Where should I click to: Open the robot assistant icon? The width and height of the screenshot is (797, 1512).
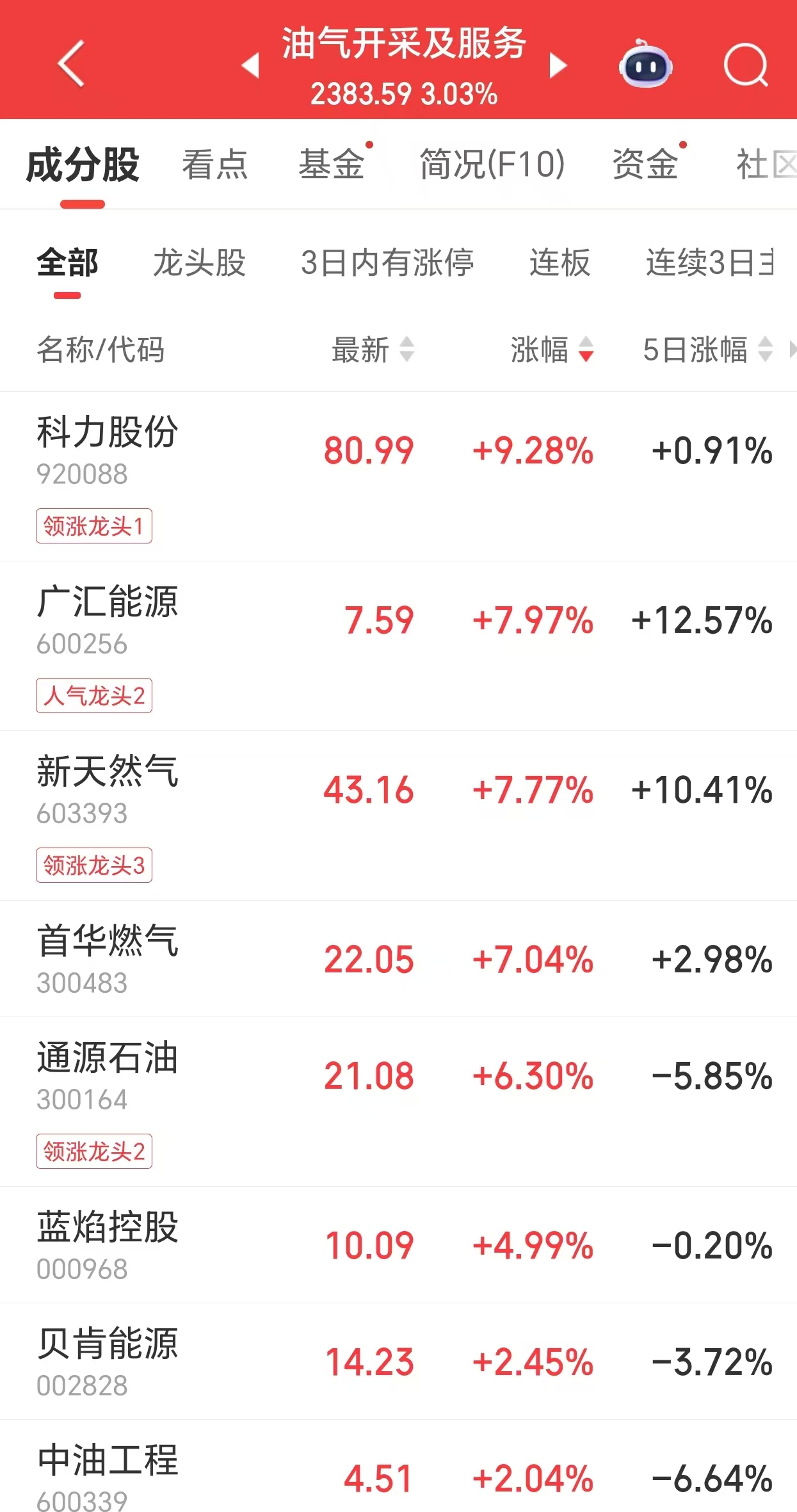[x=645, y=65]
